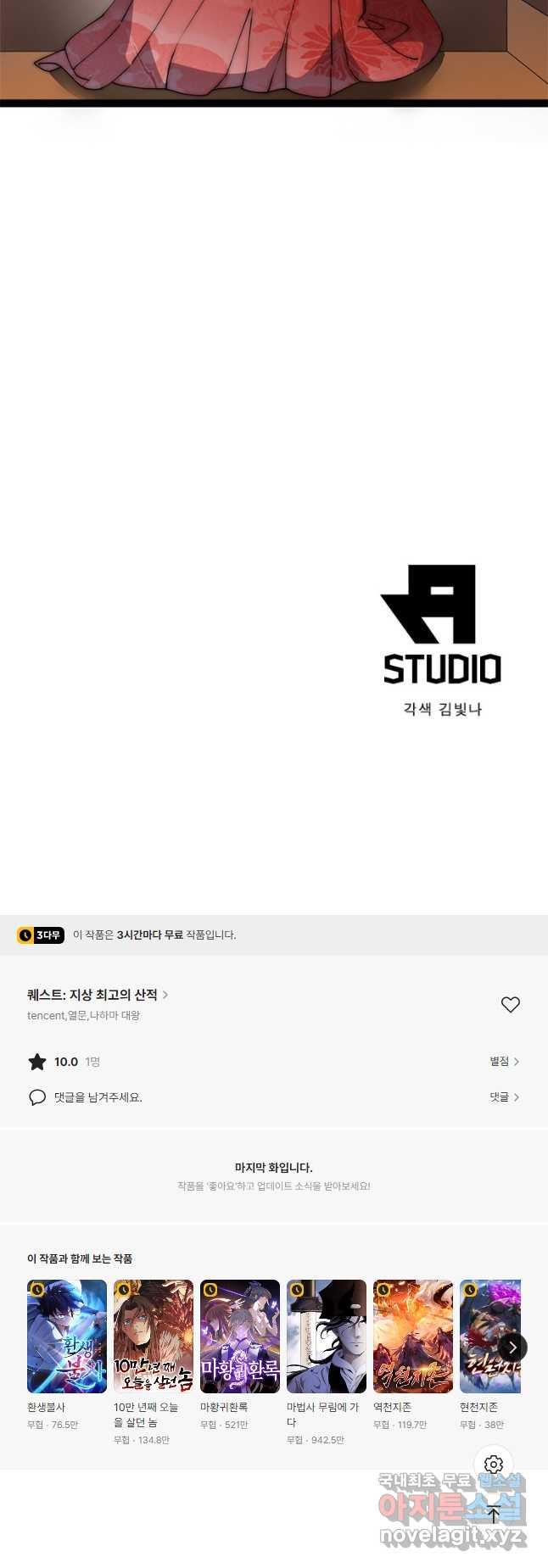Viewport: 548px width, 1568px height.
Task: Open 마법사 무림에 가다
Action: (x=327, y=1336)
